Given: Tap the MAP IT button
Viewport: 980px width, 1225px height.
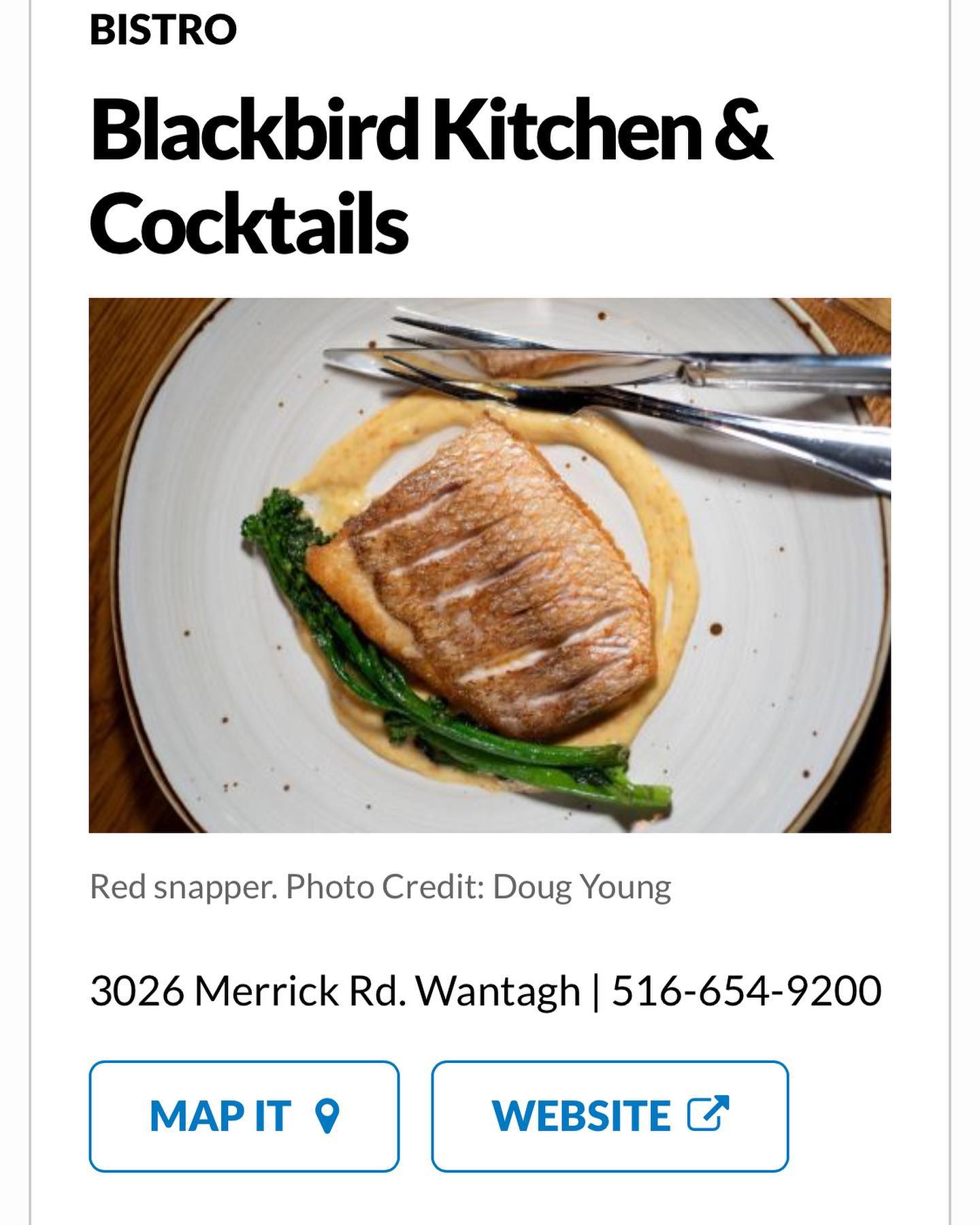Looking at the screenshot, I should point(244,1116).
